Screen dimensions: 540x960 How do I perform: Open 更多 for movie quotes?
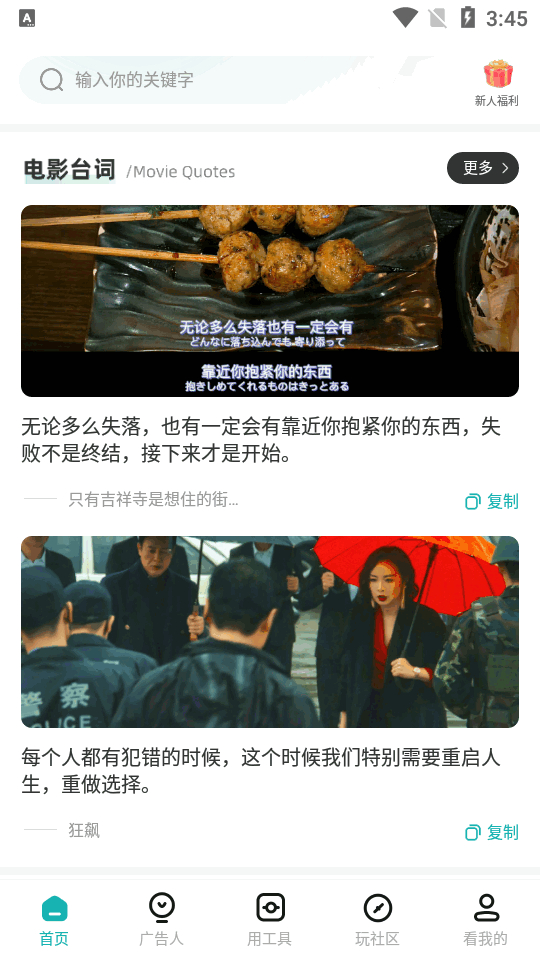[x=482, y=168]
